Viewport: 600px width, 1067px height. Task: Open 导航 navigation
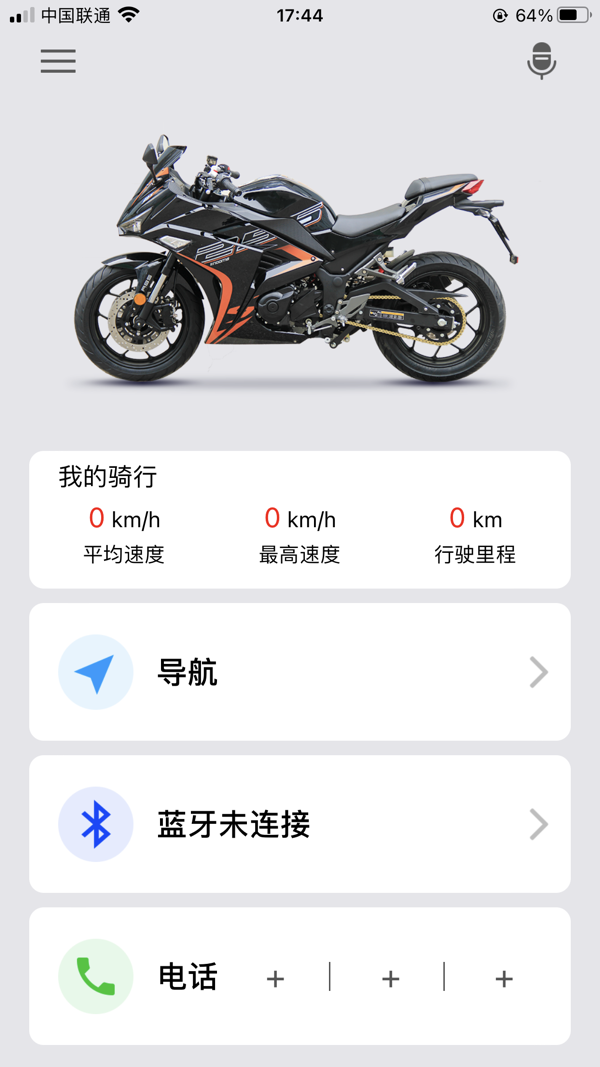300,672
